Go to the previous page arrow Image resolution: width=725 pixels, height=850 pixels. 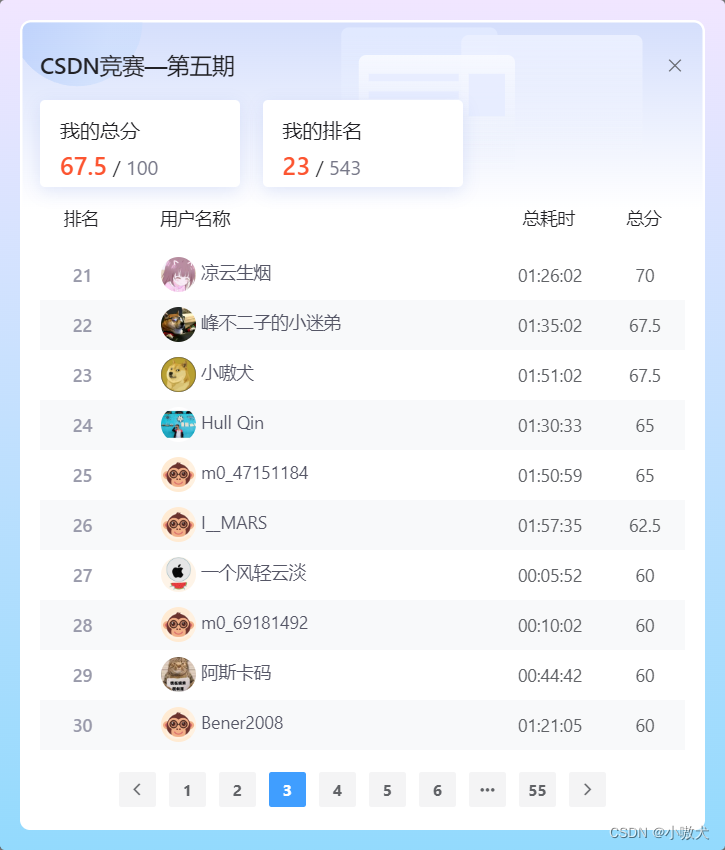pos(137,790)
